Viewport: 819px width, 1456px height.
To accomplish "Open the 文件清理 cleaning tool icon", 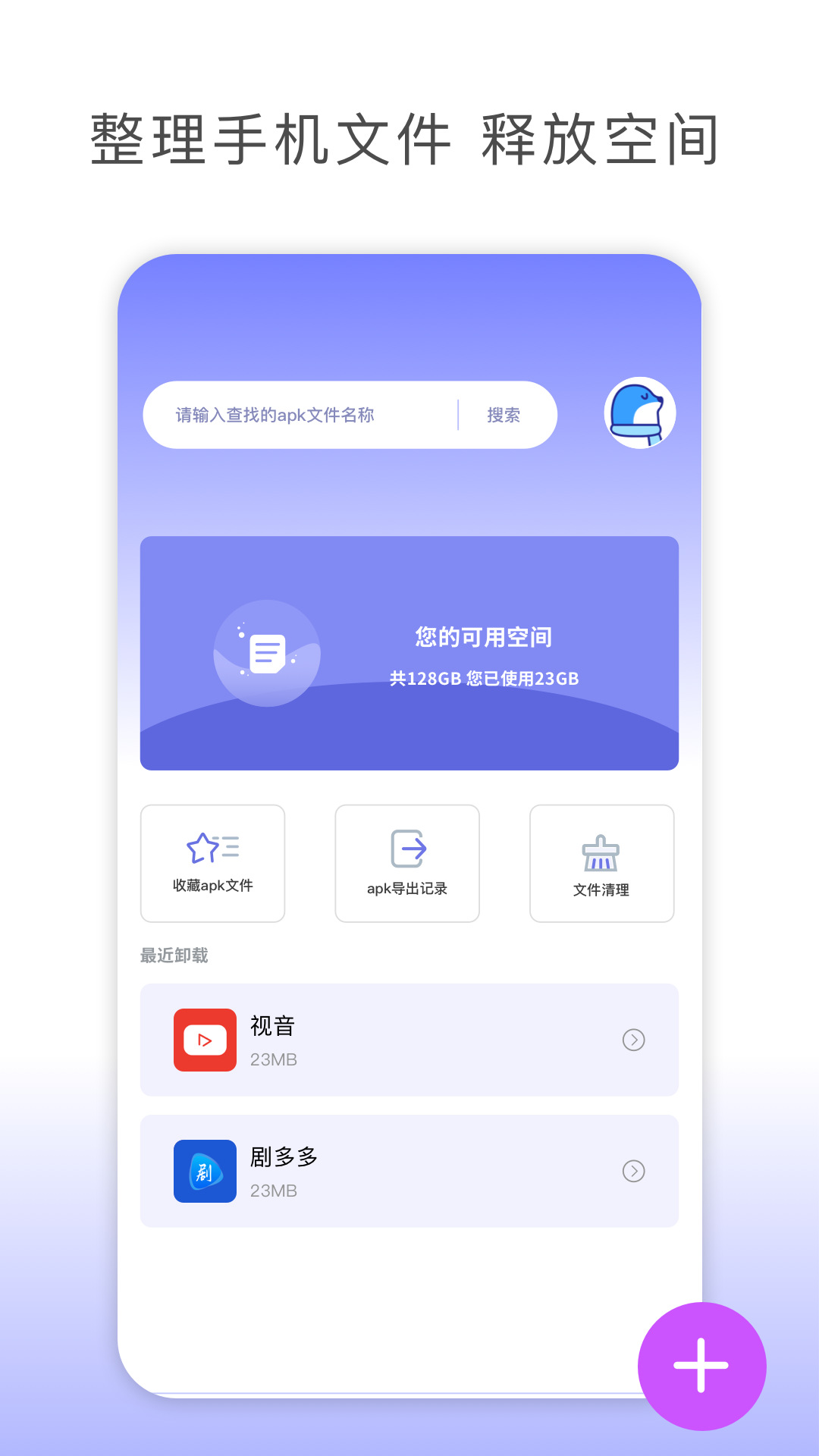I will pyautogui.click(x=601, y=863).
